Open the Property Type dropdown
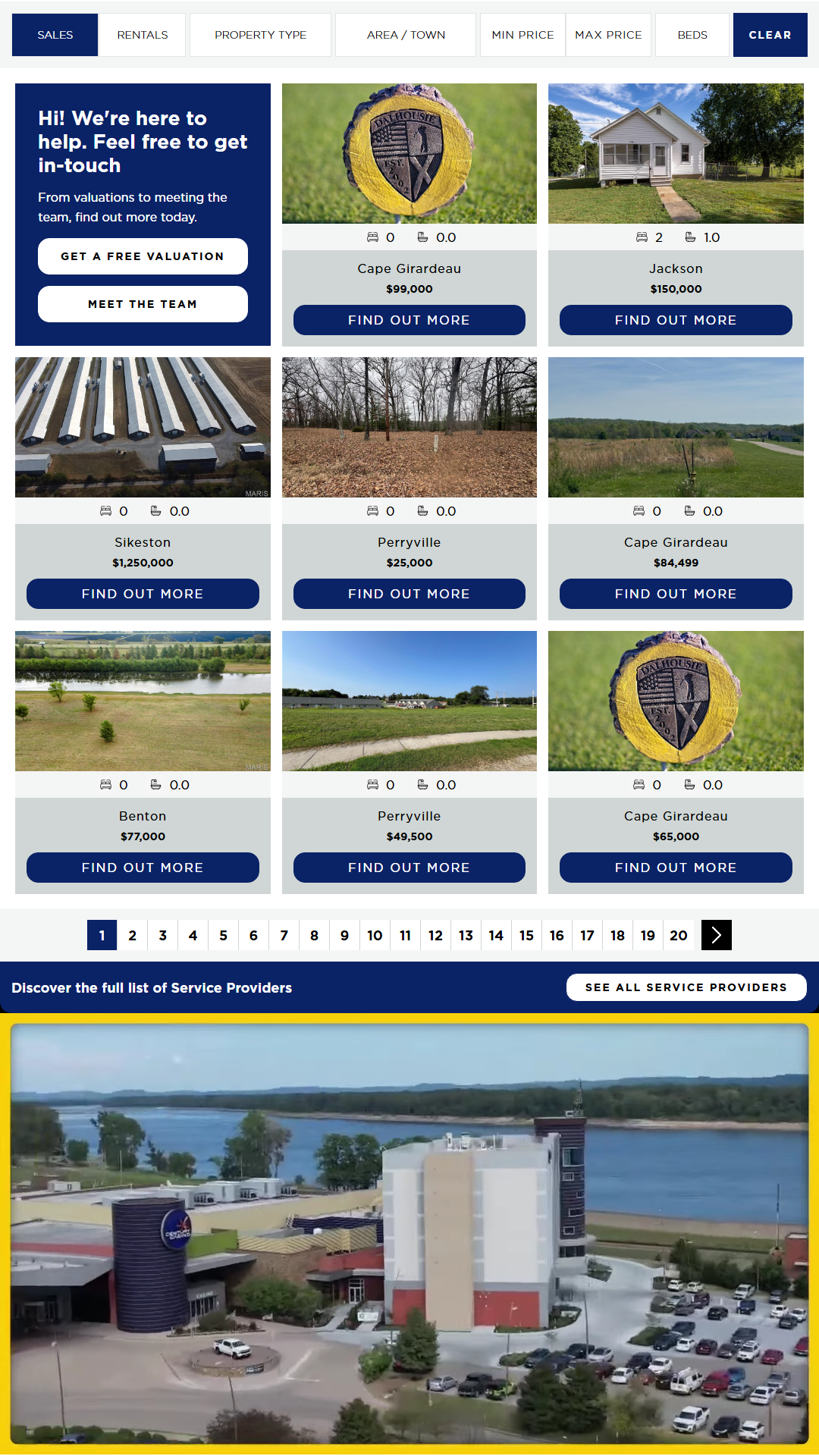 (260, 35)
